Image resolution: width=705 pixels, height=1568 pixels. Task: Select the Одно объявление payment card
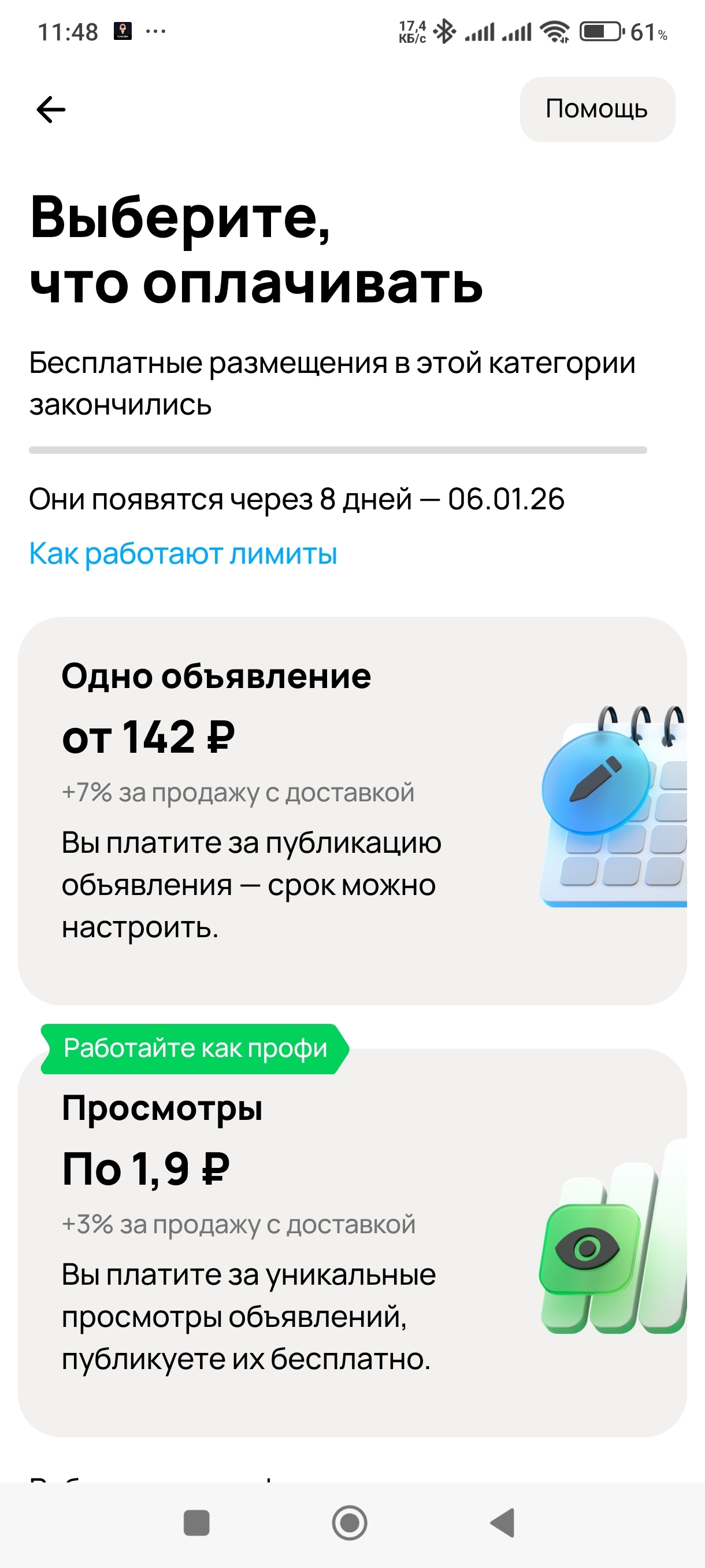coord(351,810)
